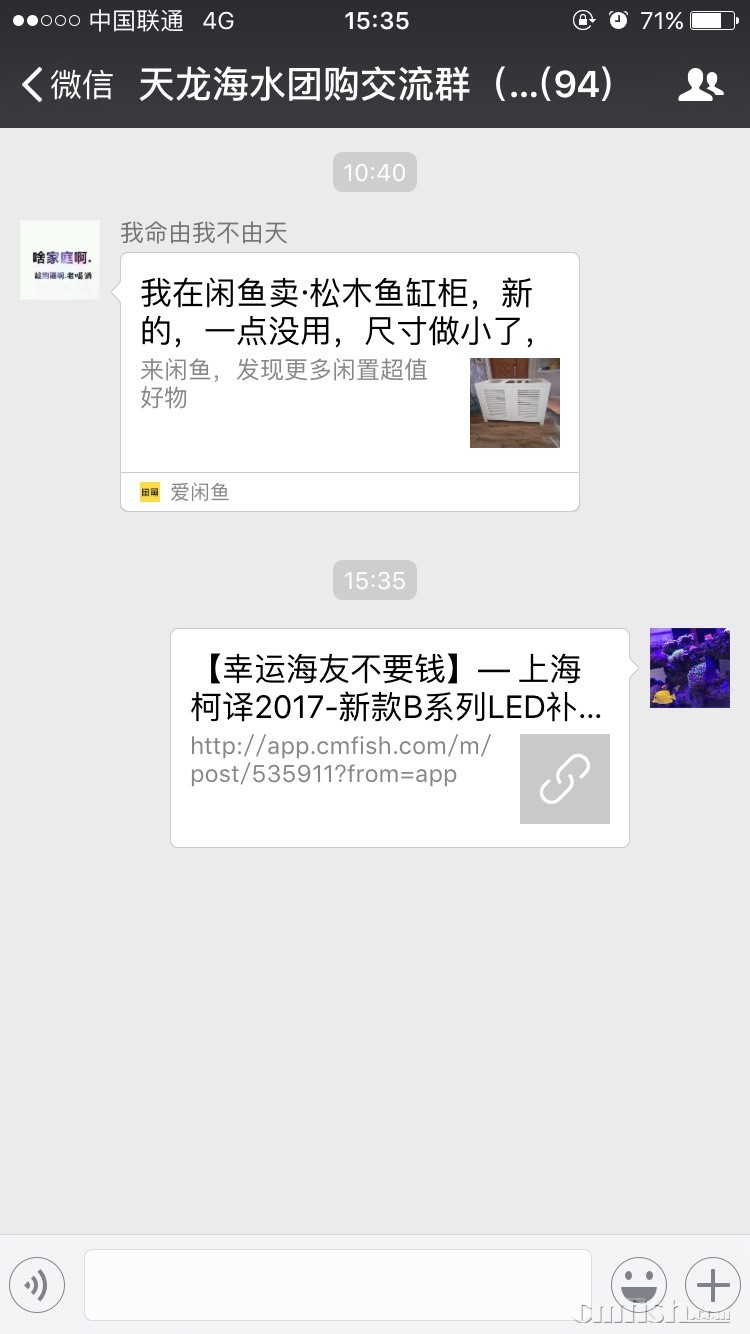
Task: Switch to voice message input
Action: pyautogui.click(x=37, y=1284)
